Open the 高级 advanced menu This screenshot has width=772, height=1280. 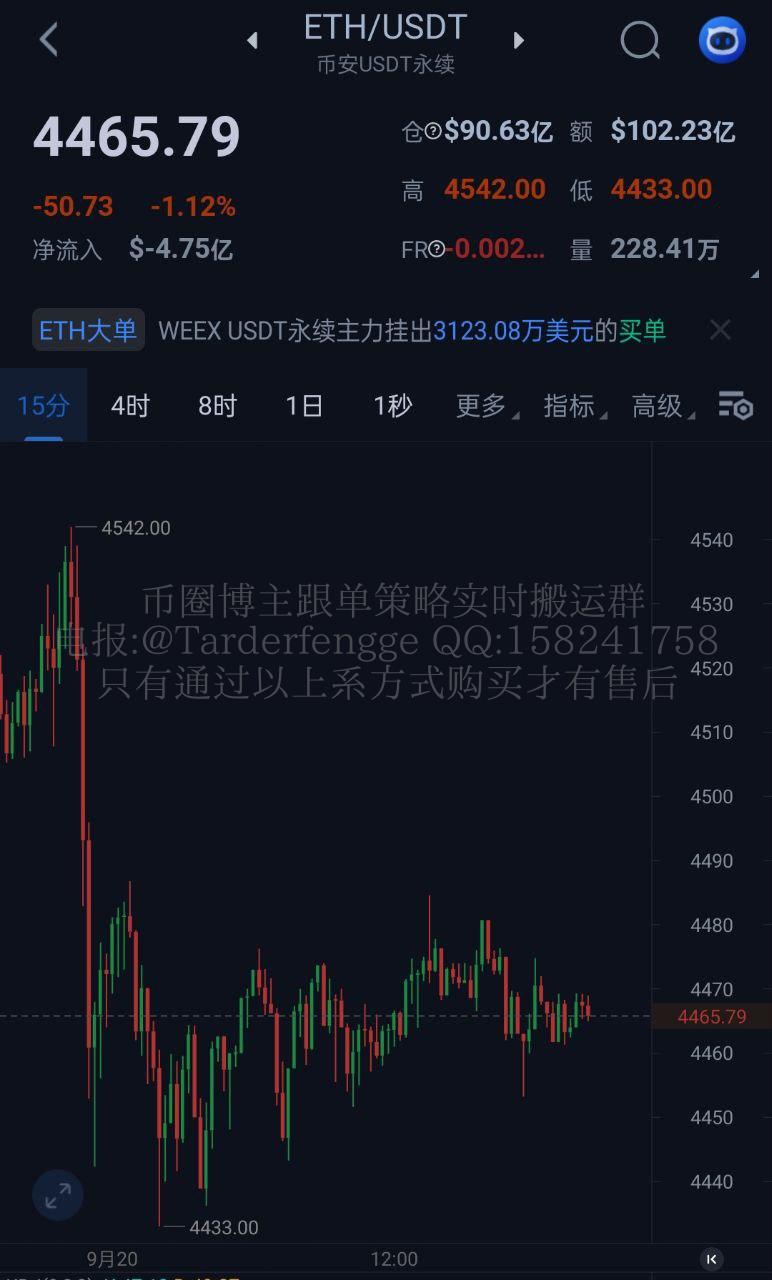click(x=661, y=405)
